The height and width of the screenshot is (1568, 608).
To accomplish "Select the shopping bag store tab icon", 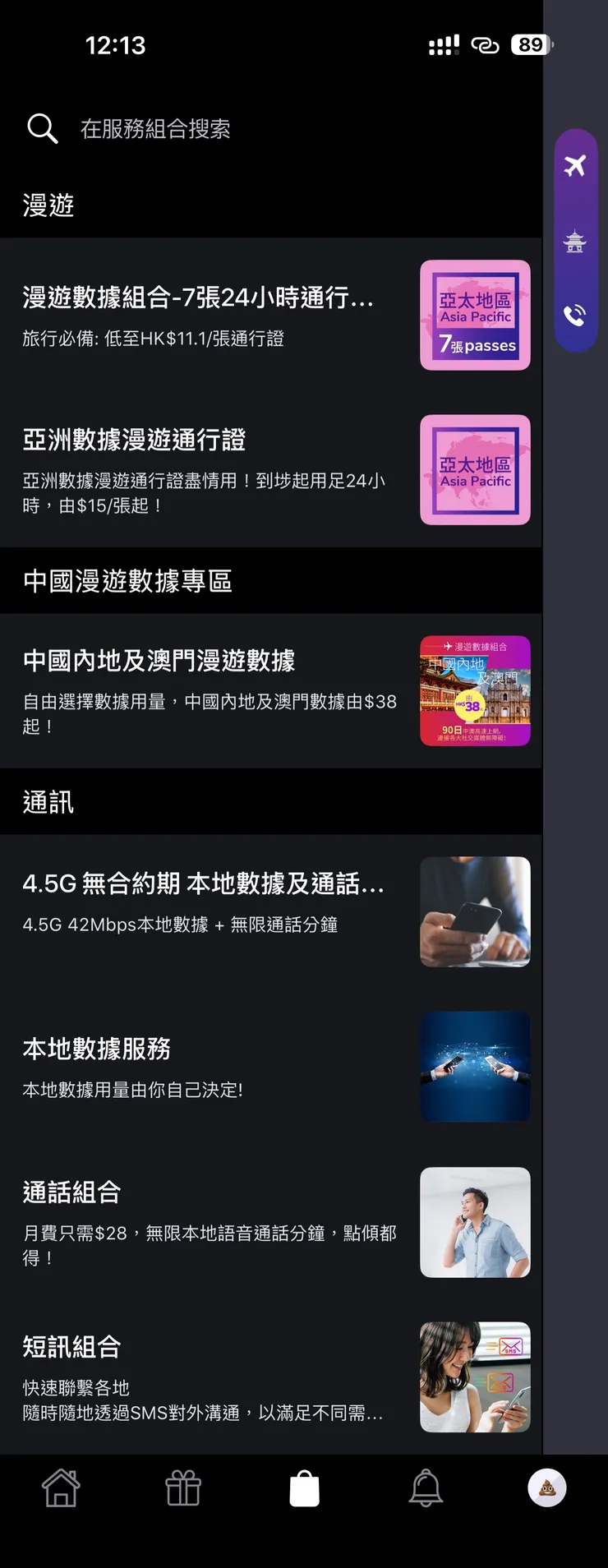I will pos(304,1487).
